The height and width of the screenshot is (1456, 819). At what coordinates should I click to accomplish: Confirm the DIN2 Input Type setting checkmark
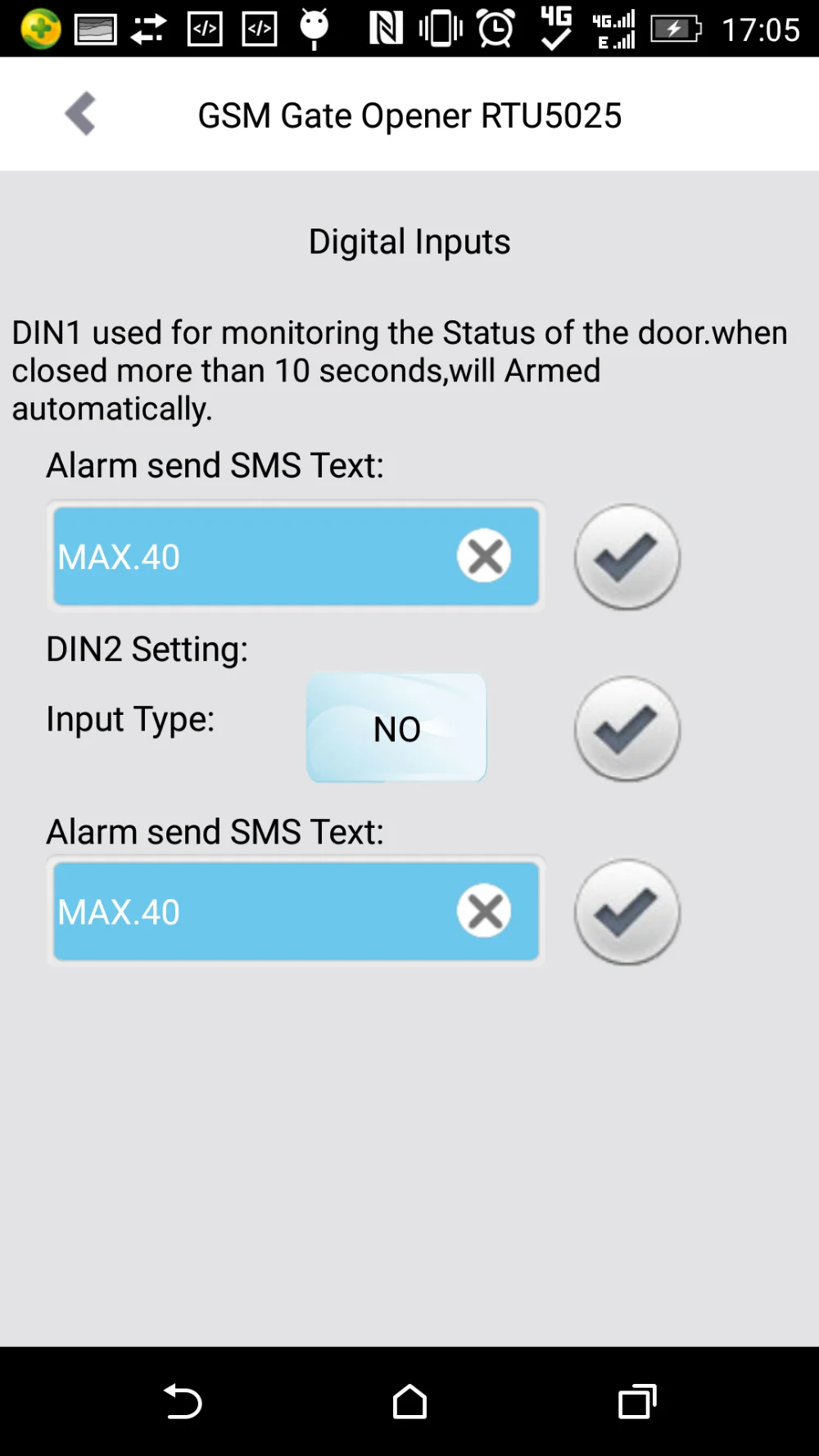[627, 729]
